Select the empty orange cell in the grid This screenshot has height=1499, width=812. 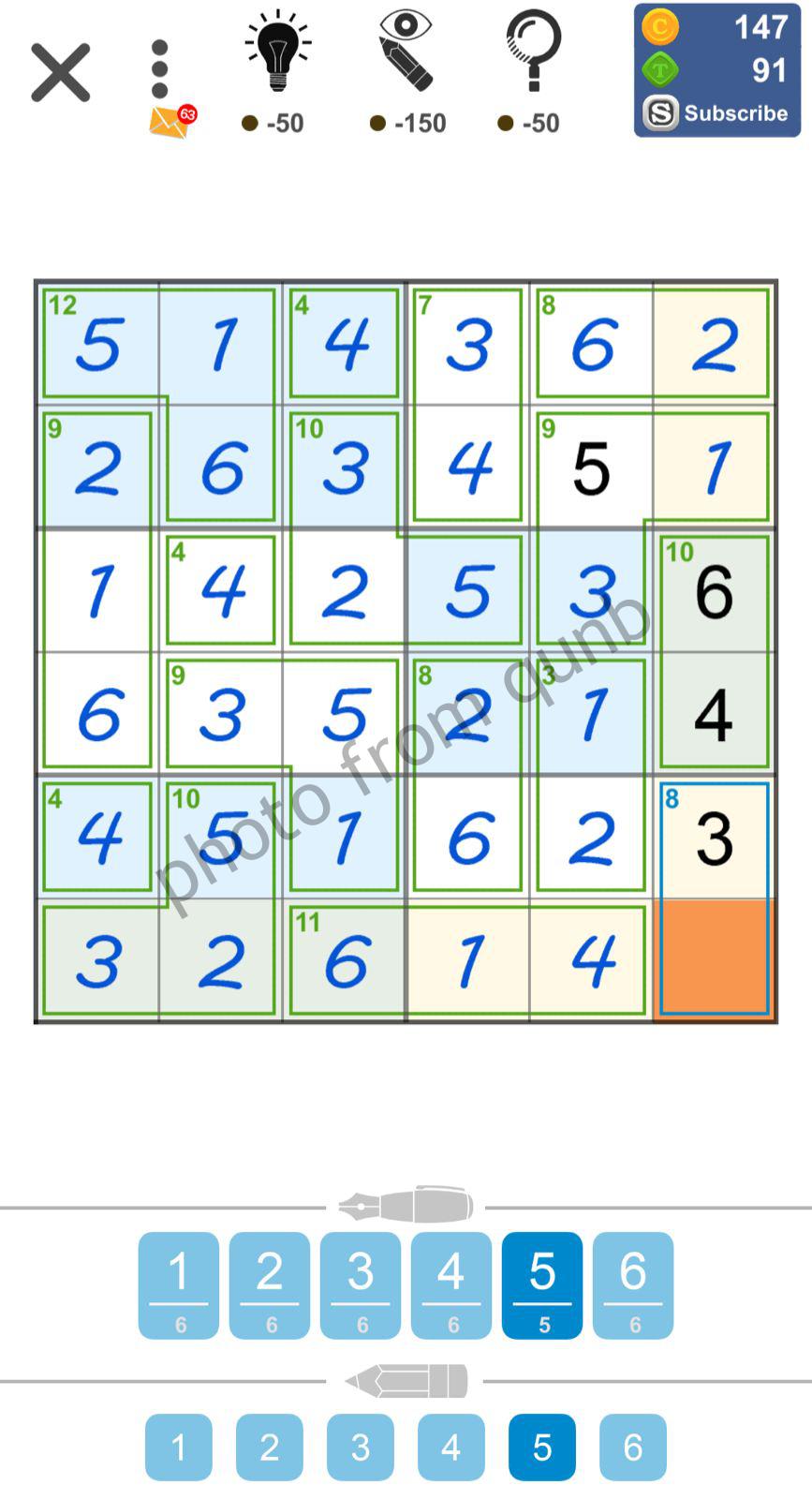coord(715,958)
